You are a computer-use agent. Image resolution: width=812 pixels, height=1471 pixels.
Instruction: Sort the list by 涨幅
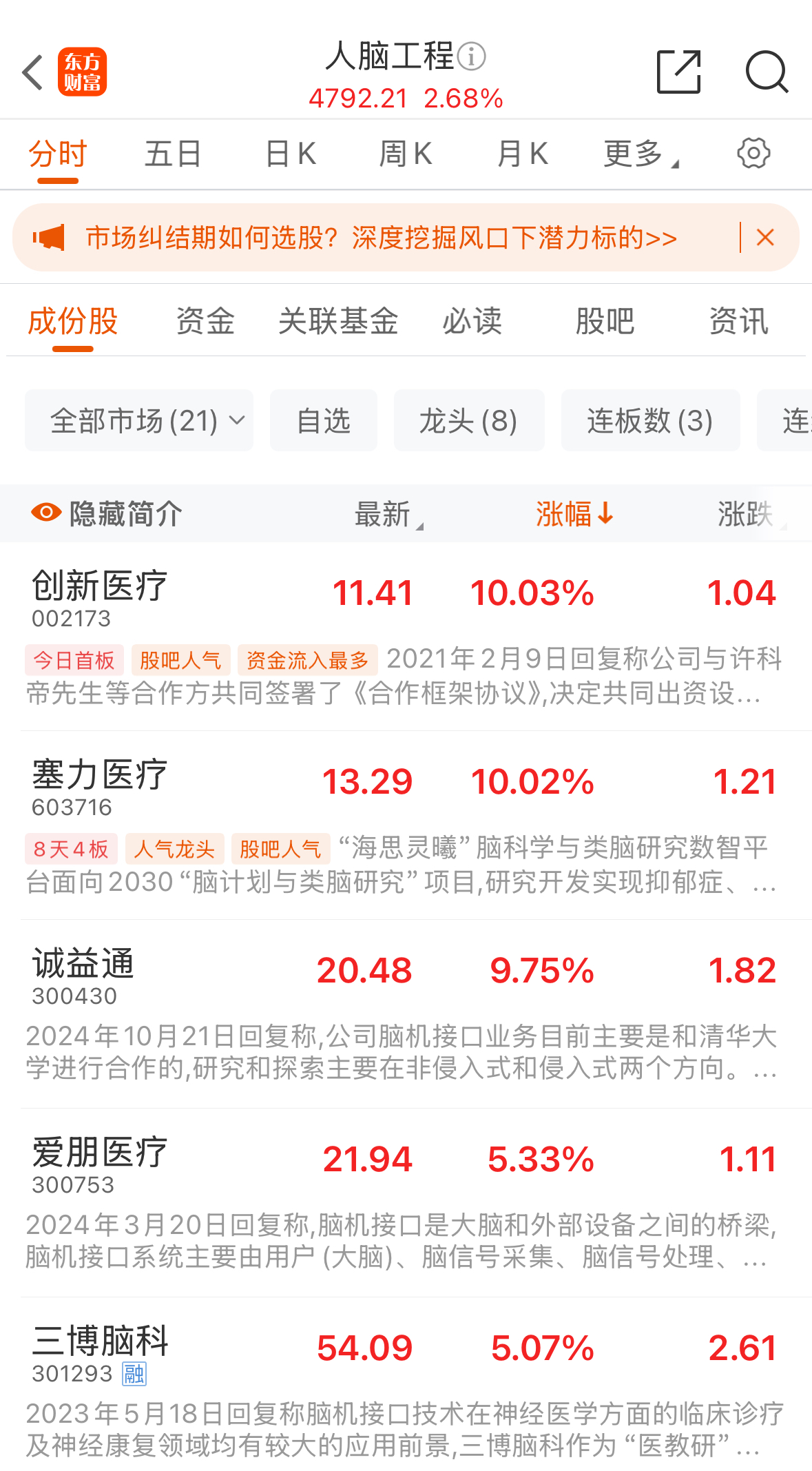(573, 514)
